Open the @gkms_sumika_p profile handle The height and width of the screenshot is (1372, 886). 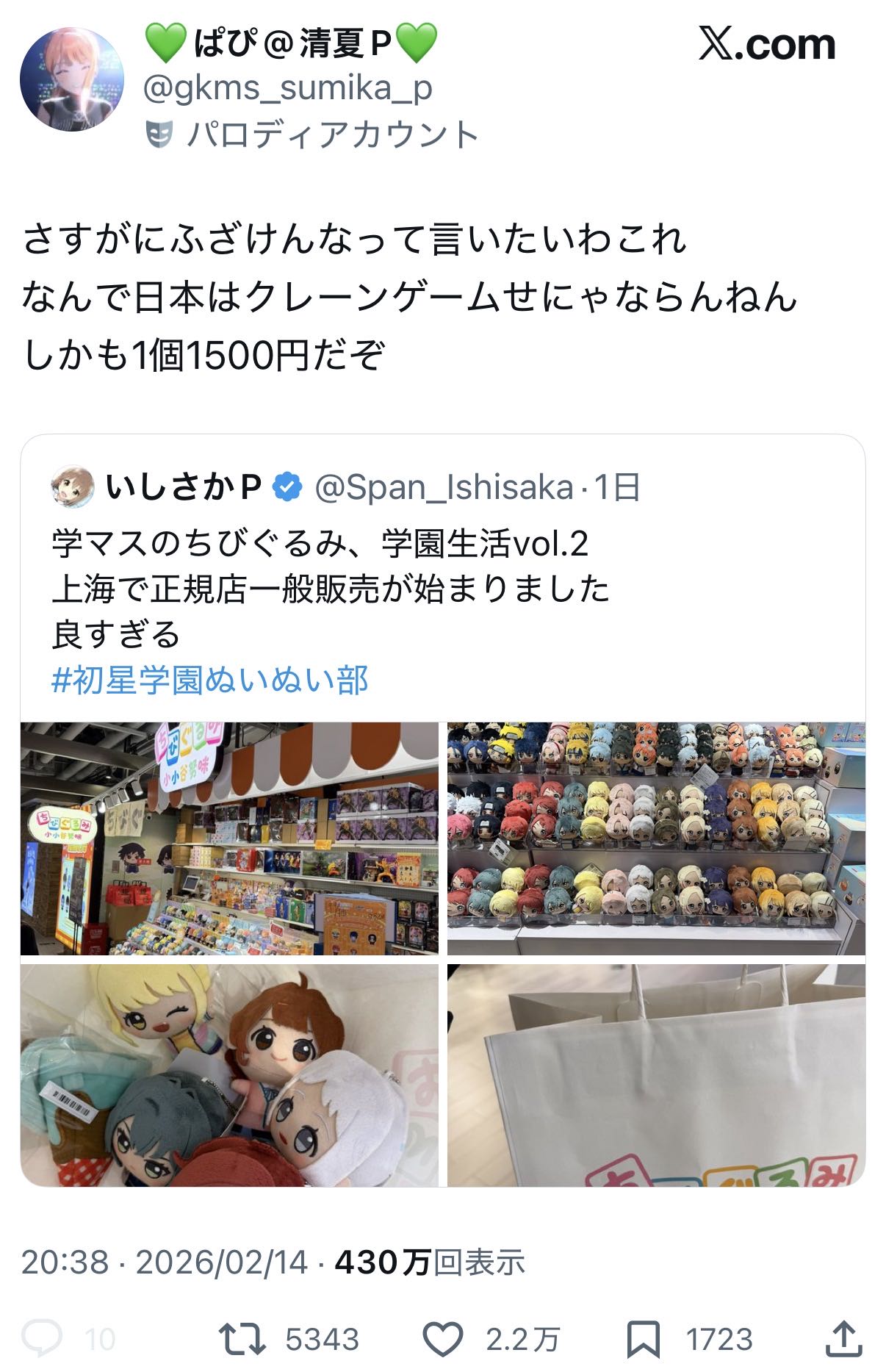click(x=287, y=89)
